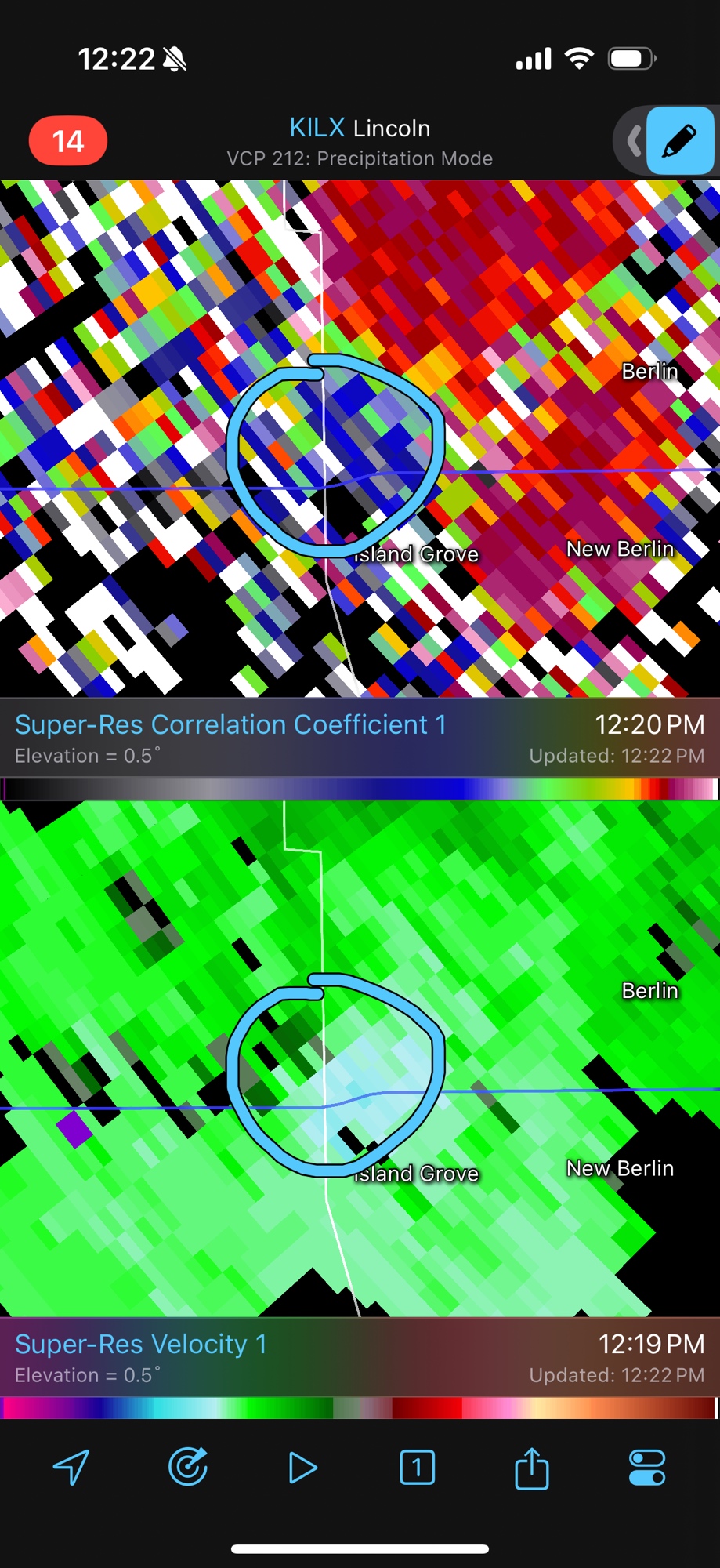Image resolution: width=720 pixels, height=1568 pixels.
Task: Play the radar animation loop
Action: click(302, 1467)
